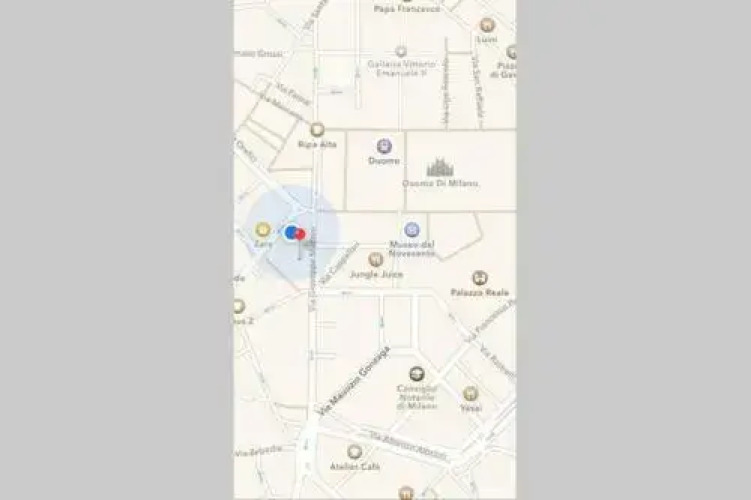Select the Palazzo Reale marker

tap(480, 278)
